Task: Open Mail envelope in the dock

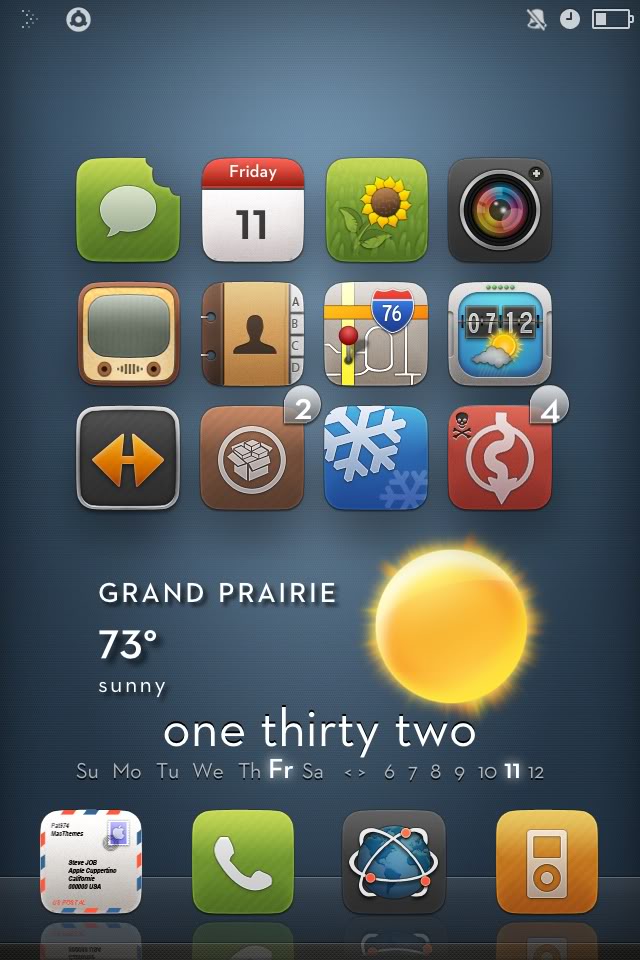Action: [x=91, y=861]
